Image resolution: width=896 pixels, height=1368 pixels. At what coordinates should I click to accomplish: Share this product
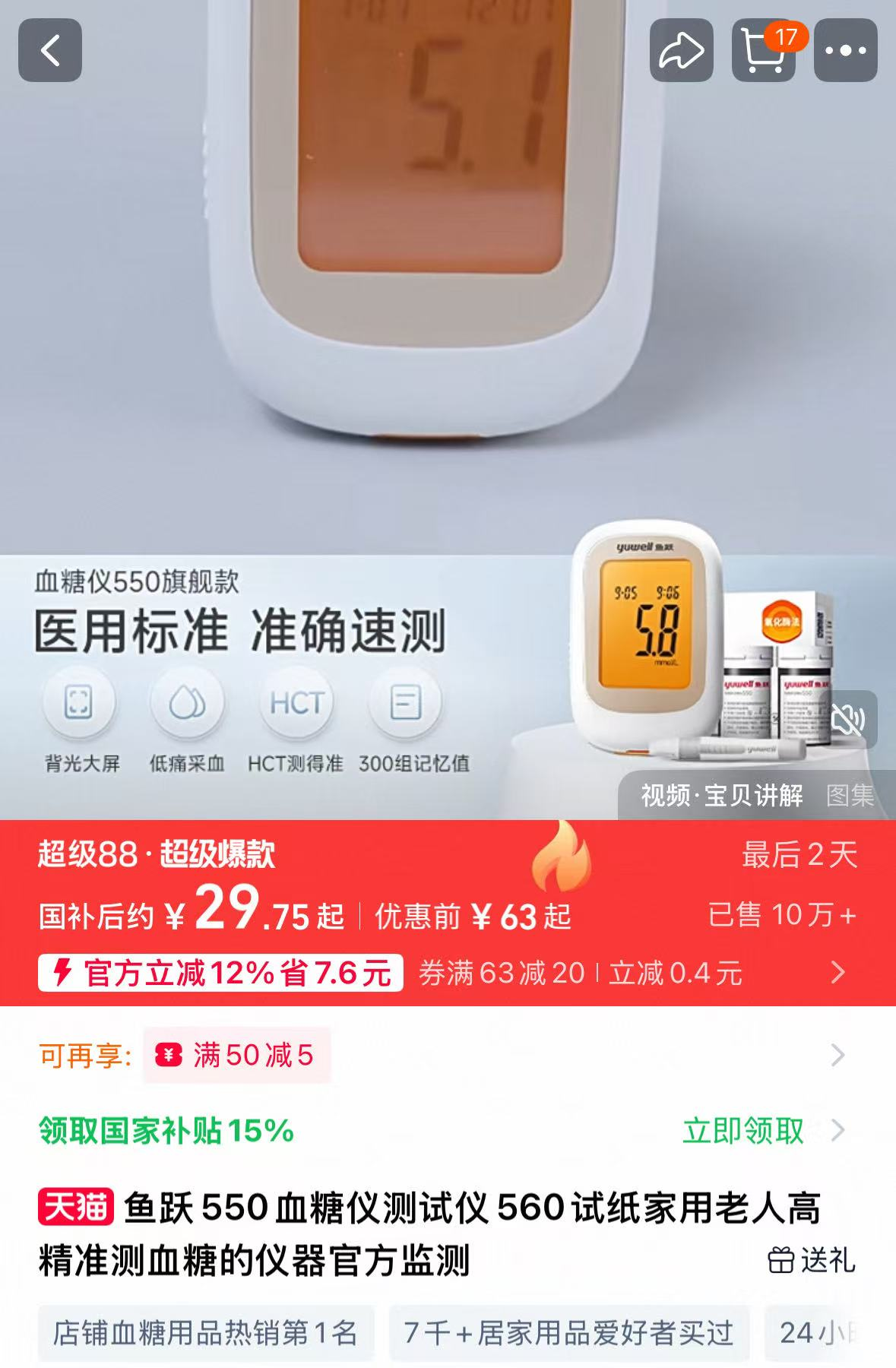pos(681,51)
